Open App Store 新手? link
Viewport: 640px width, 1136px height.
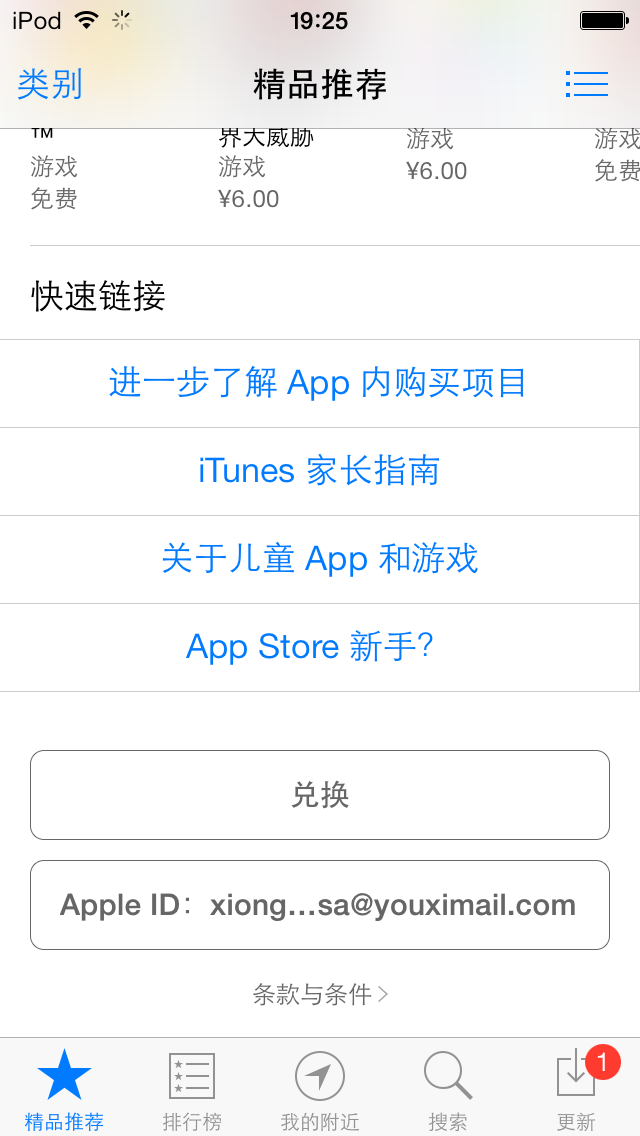click(310, 647)
